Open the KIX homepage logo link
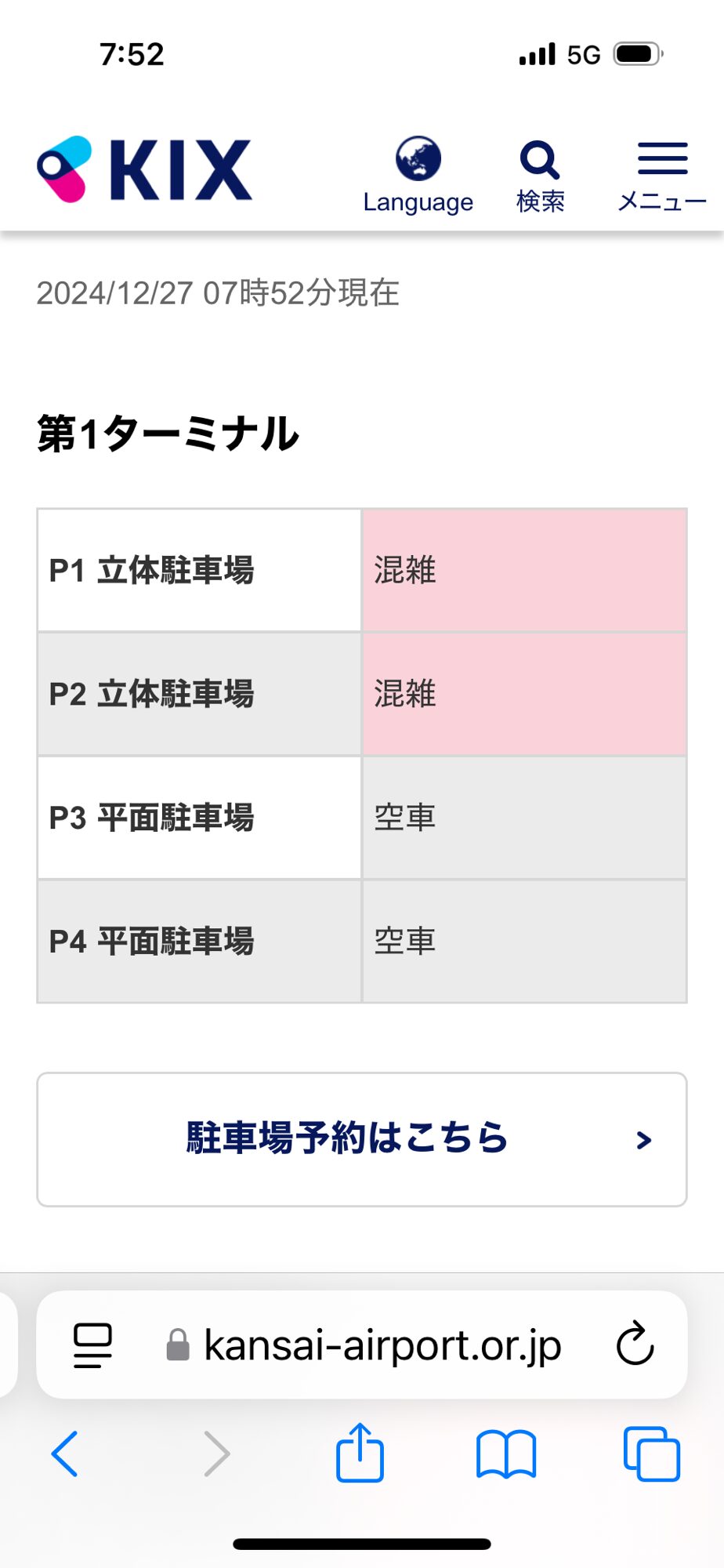The image size is (724, 1568). 145,169
